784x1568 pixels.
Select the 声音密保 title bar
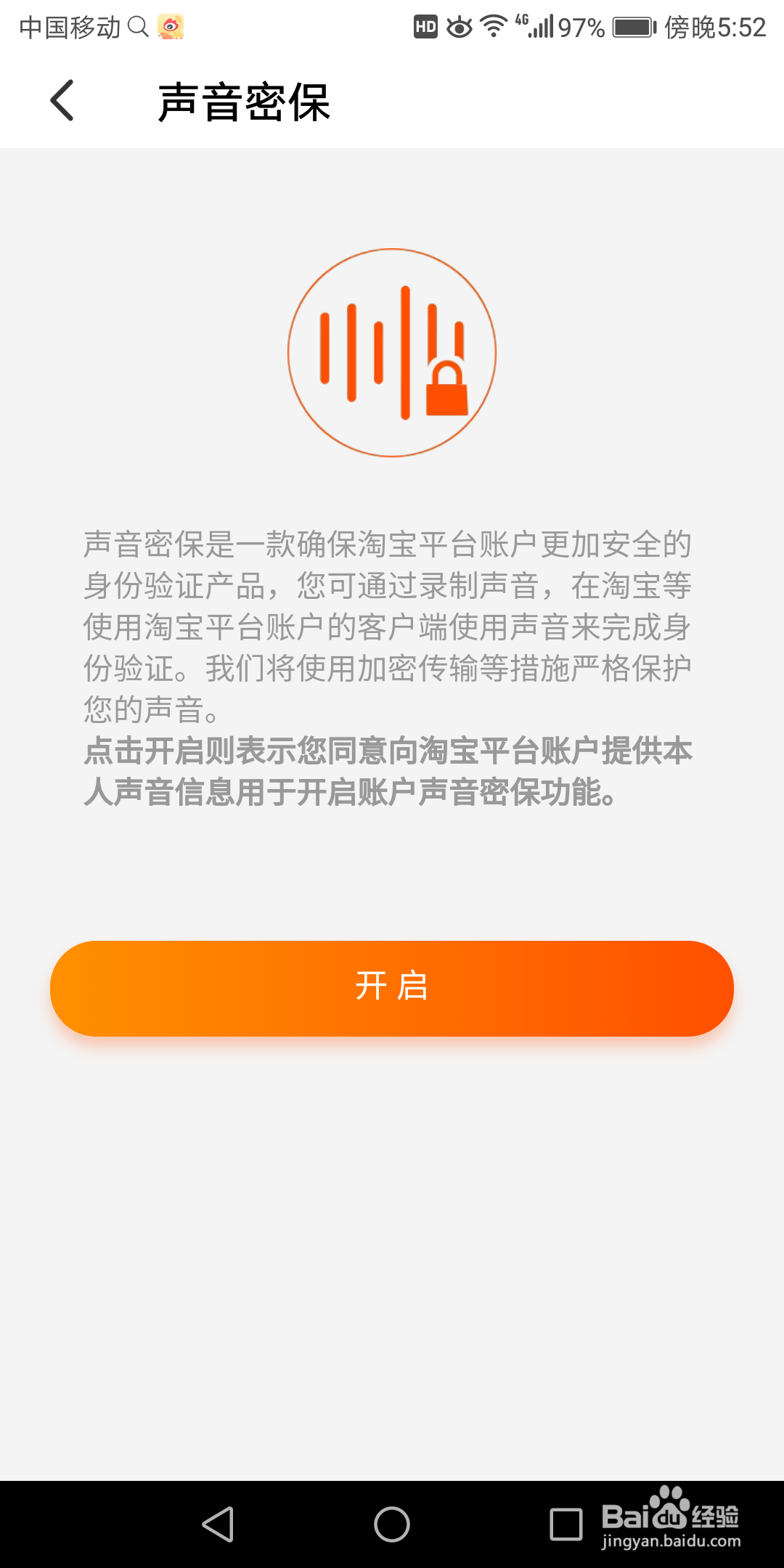(x=245, y=102)
